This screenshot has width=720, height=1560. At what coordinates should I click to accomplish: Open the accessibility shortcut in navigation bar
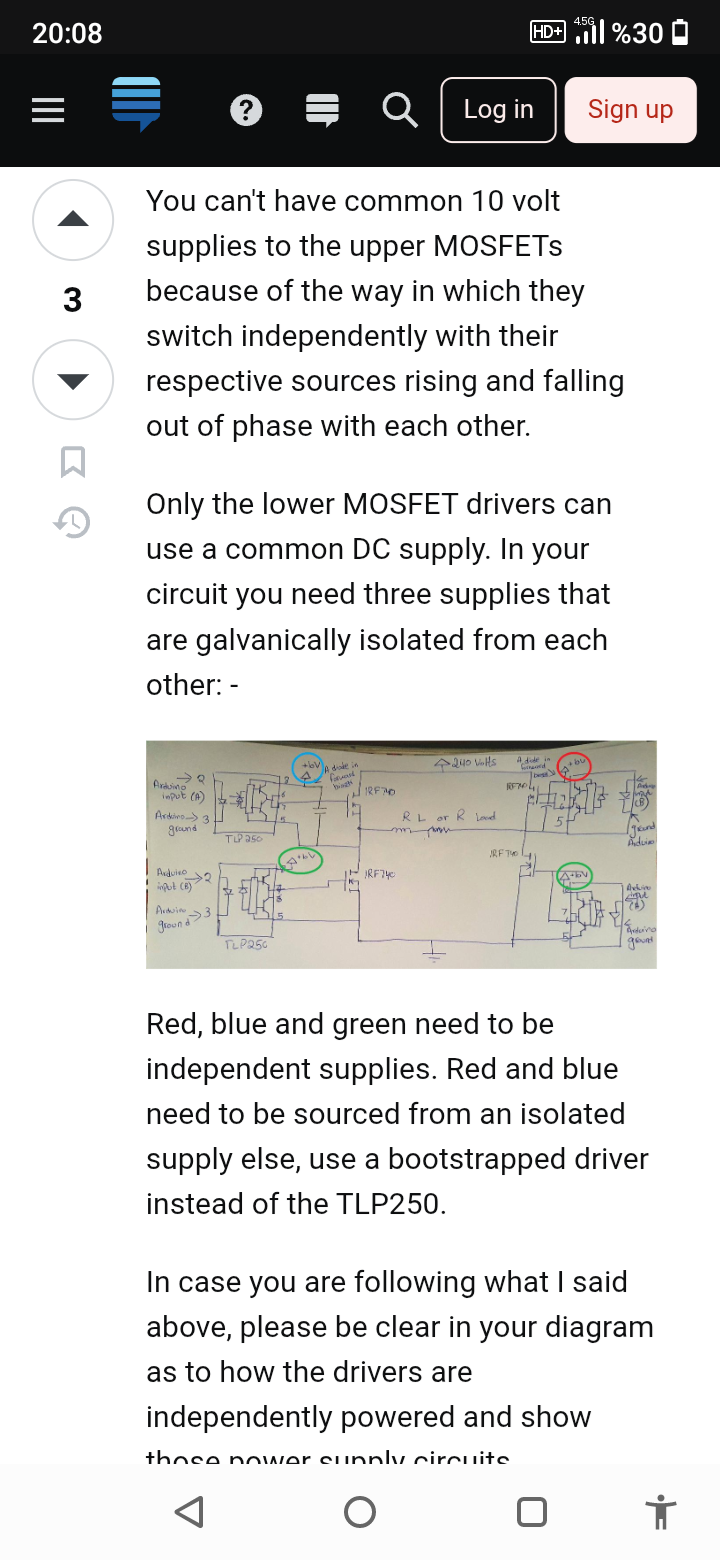[660, 1511]
